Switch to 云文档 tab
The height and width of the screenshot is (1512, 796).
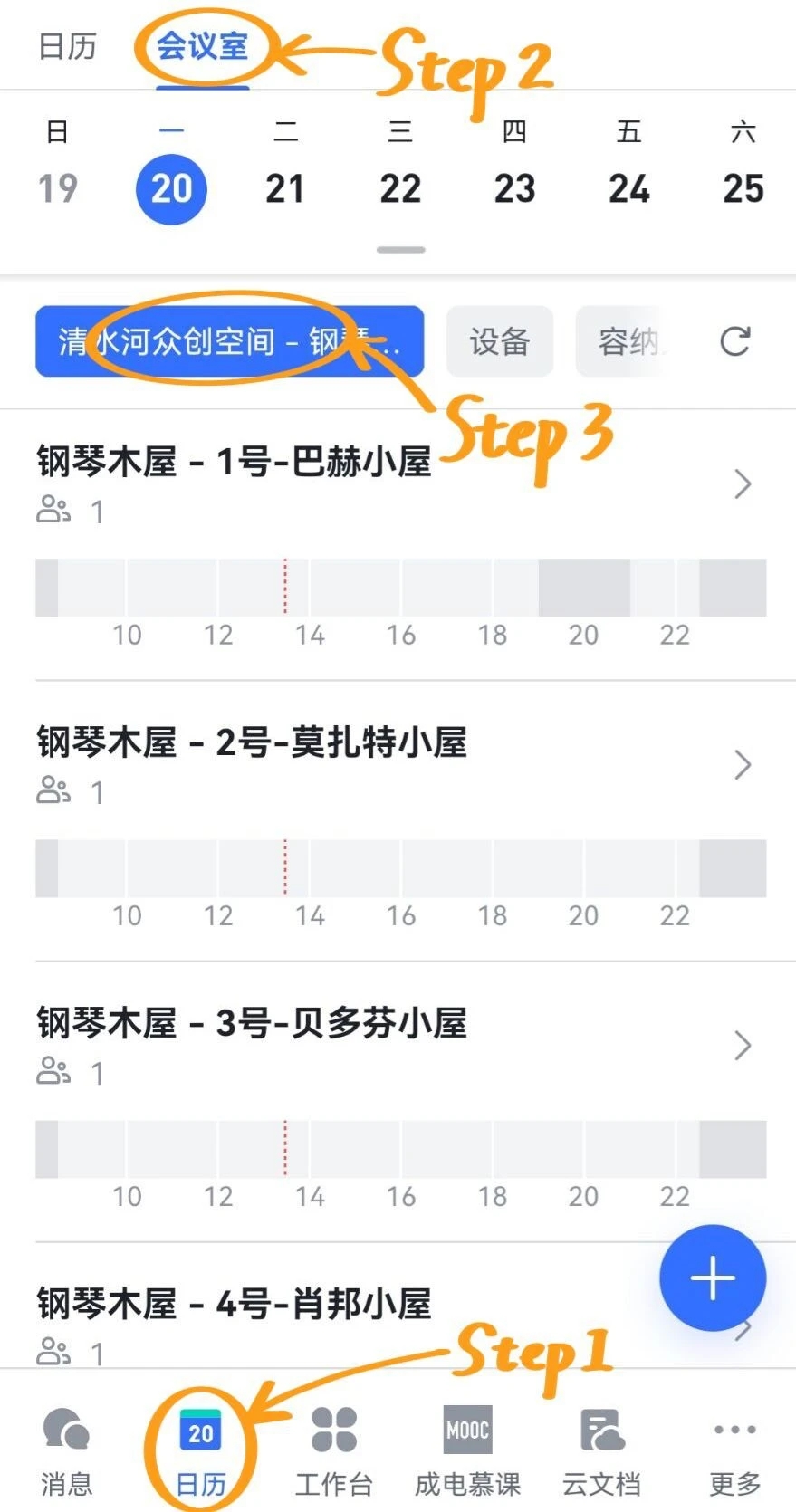pyautogui.click(x=601, y=1449)
